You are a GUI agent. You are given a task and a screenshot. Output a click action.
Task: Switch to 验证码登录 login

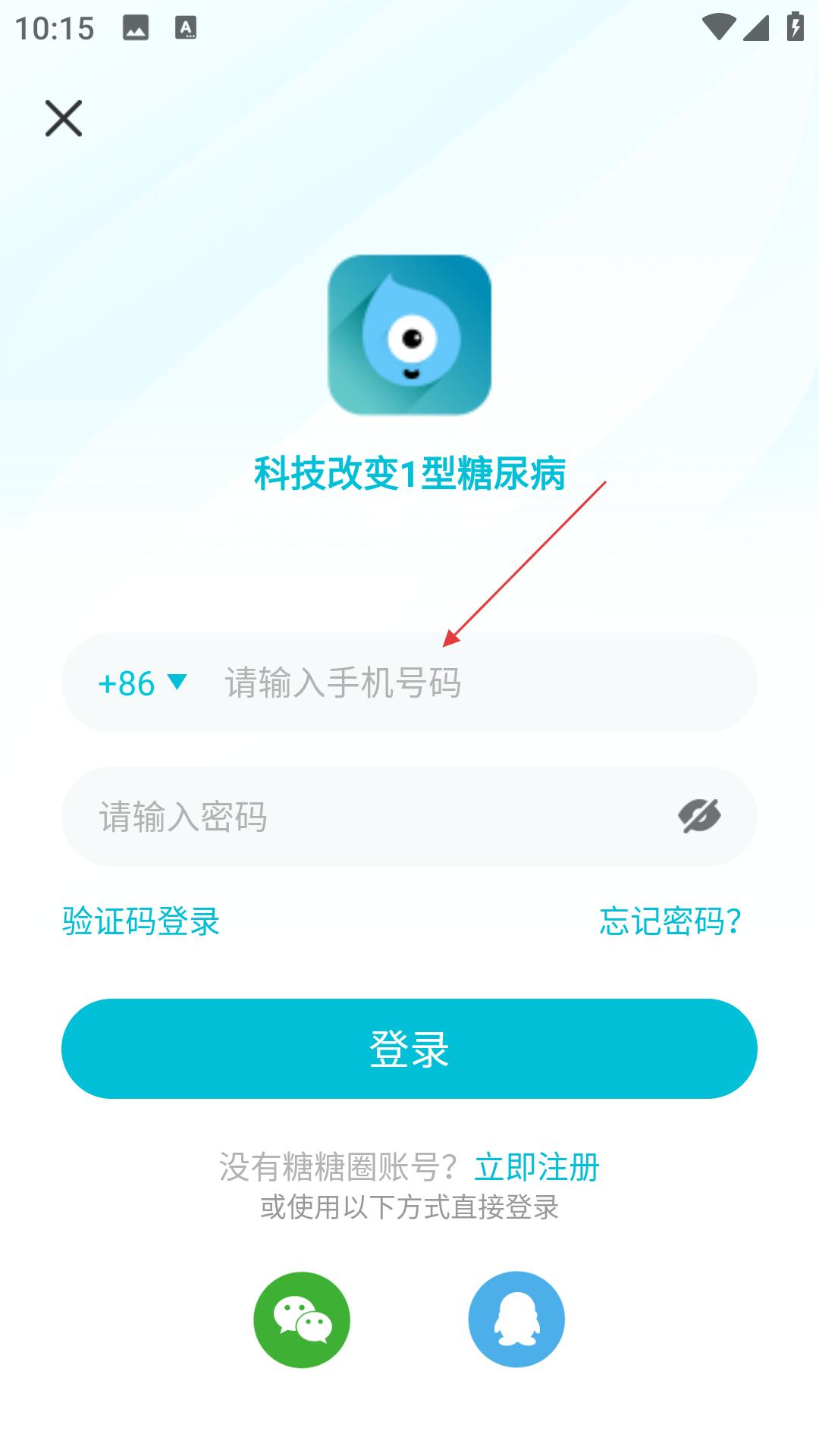[x=141, y=921]
